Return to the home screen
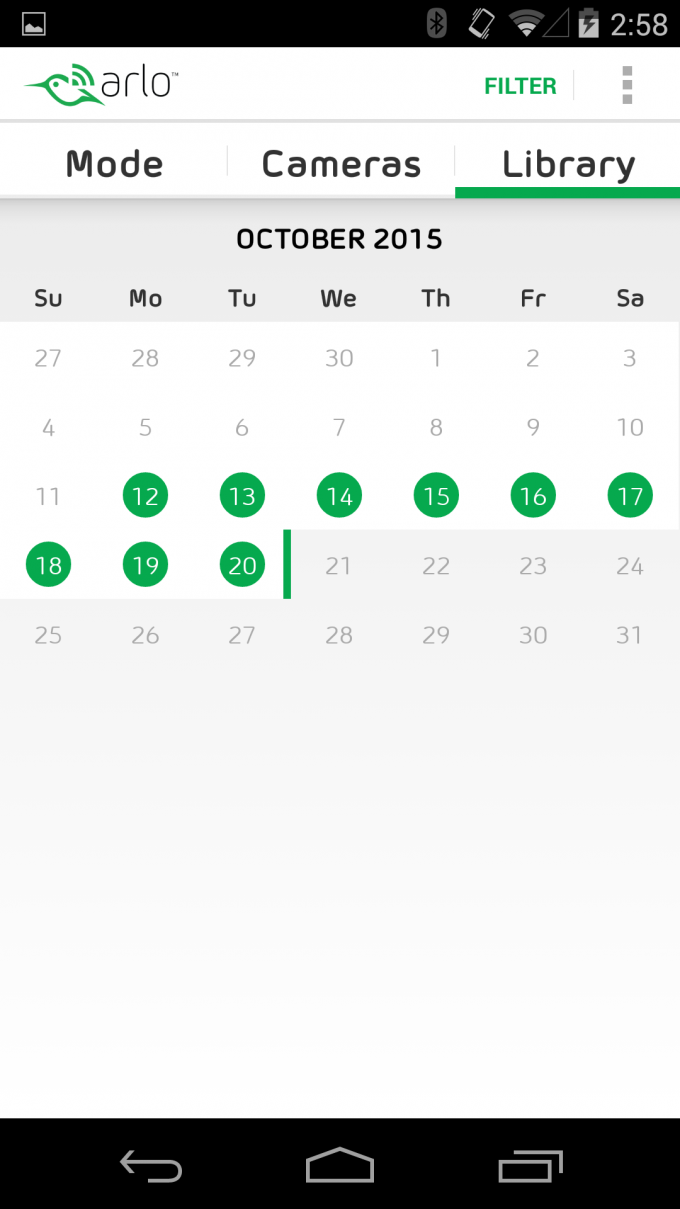 tap(340, 1166)
